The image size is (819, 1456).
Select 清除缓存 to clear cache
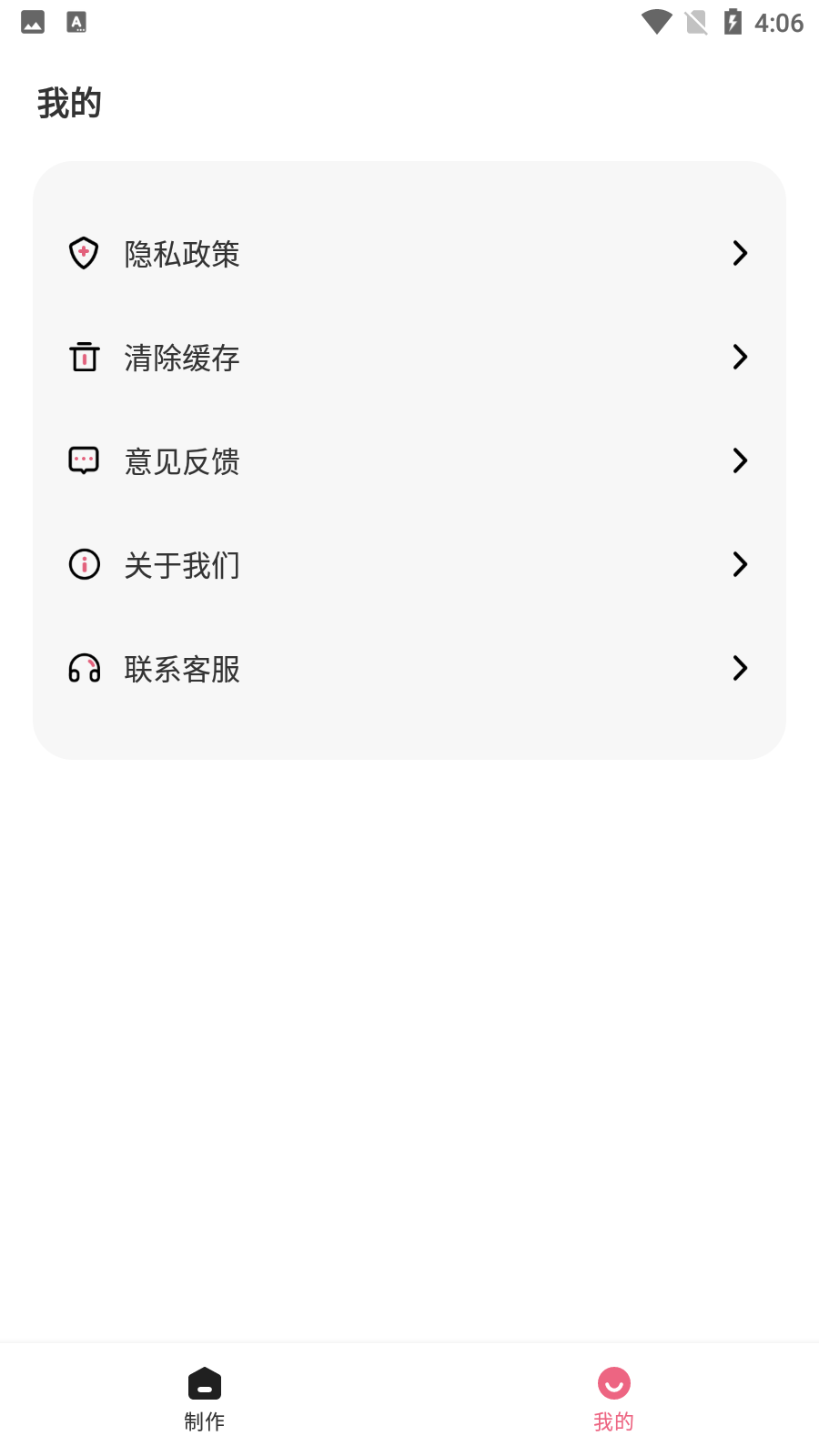(409, 357)
